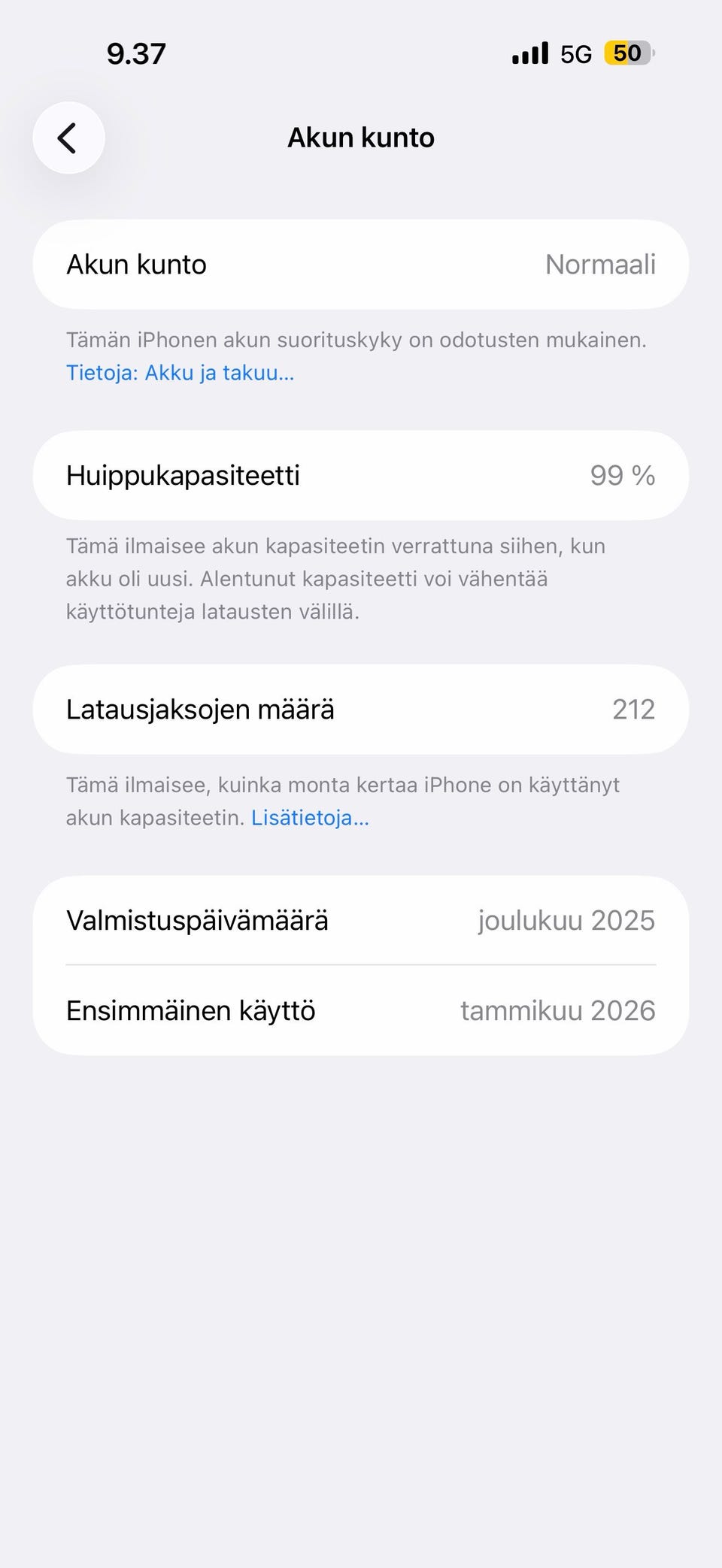Image resolution: width=722 pixels, height=1568 pixels.
Task: Open the Lisätietoja link about charge cycles
Action: click(x=310, y=817)
